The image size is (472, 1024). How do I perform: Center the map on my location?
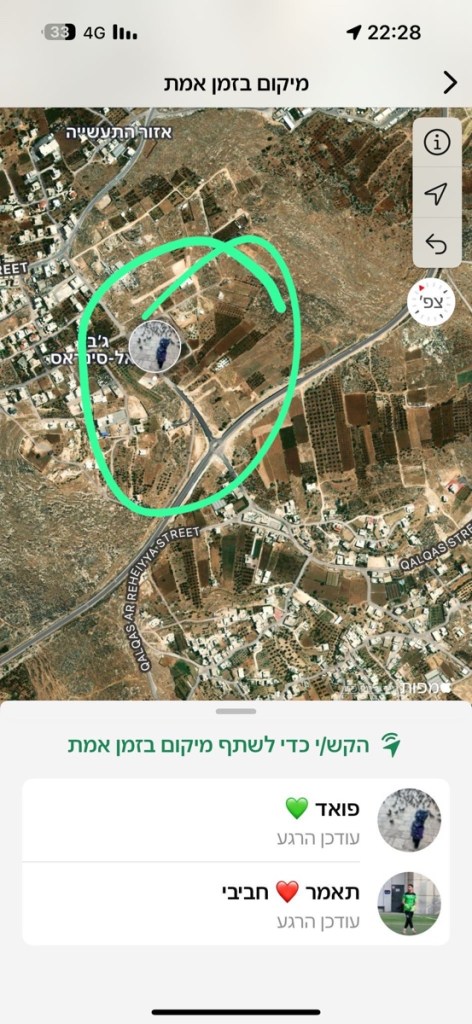click(437, 193)
